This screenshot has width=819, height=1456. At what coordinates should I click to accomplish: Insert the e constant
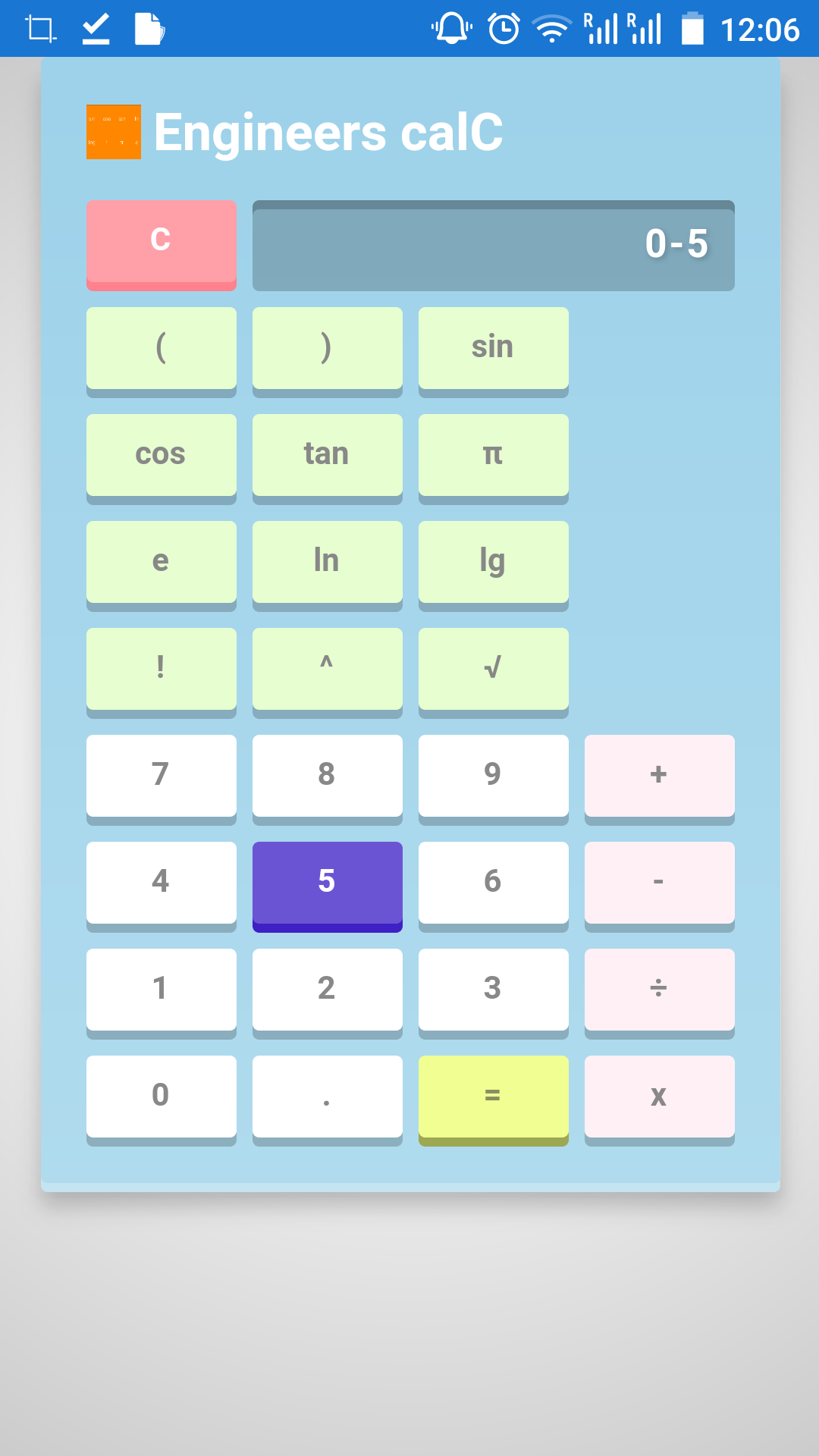161,561
